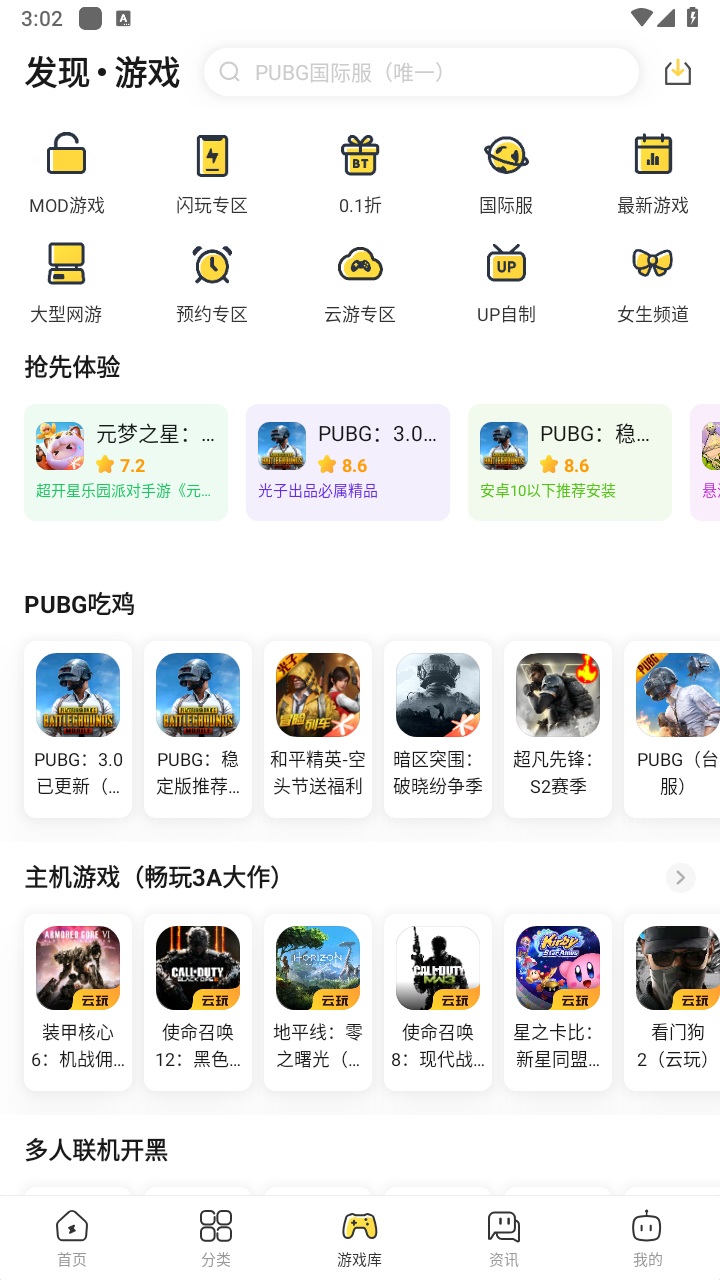720x1280 pixels.
Task: Open the UP自制 section icon
Action: click(x=505, y=263)
